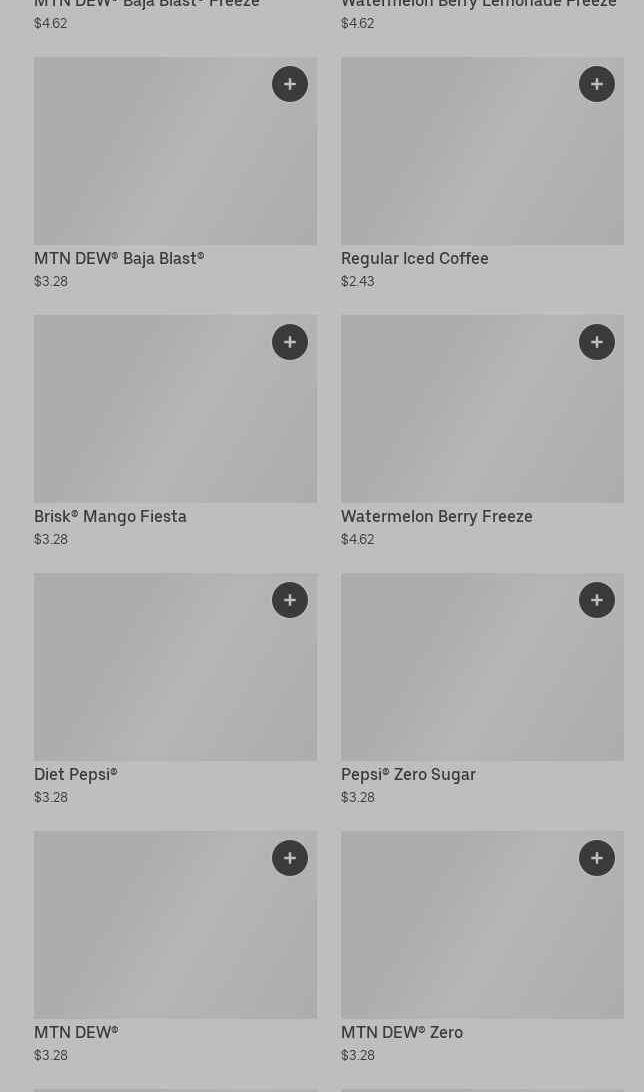This screenshot has width=644, height=1092.
Task: Add Watermelon Berry Freeze to order
Action: (597, 342)
